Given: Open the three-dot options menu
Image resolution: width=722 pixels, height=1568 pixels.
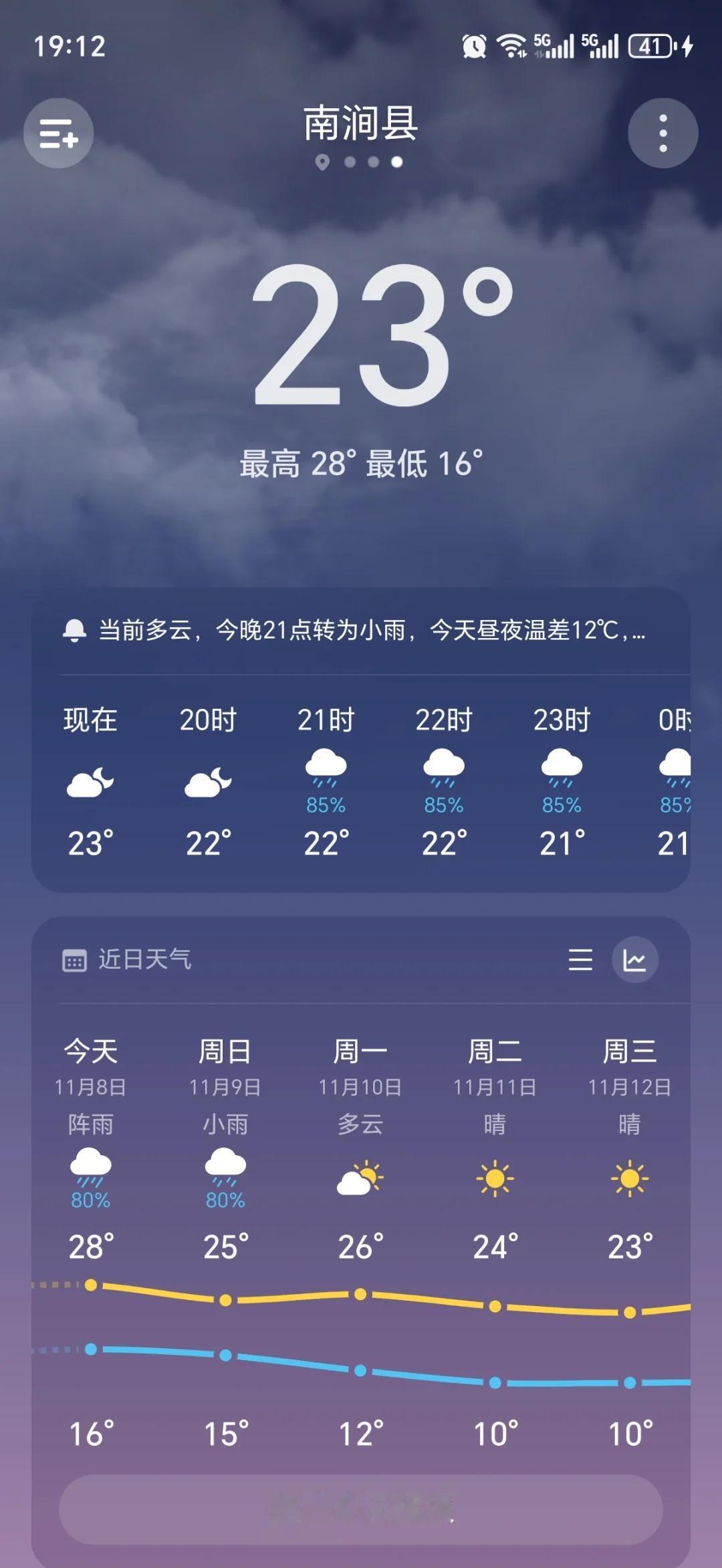Looking at the screenshot, I should 663,132.
